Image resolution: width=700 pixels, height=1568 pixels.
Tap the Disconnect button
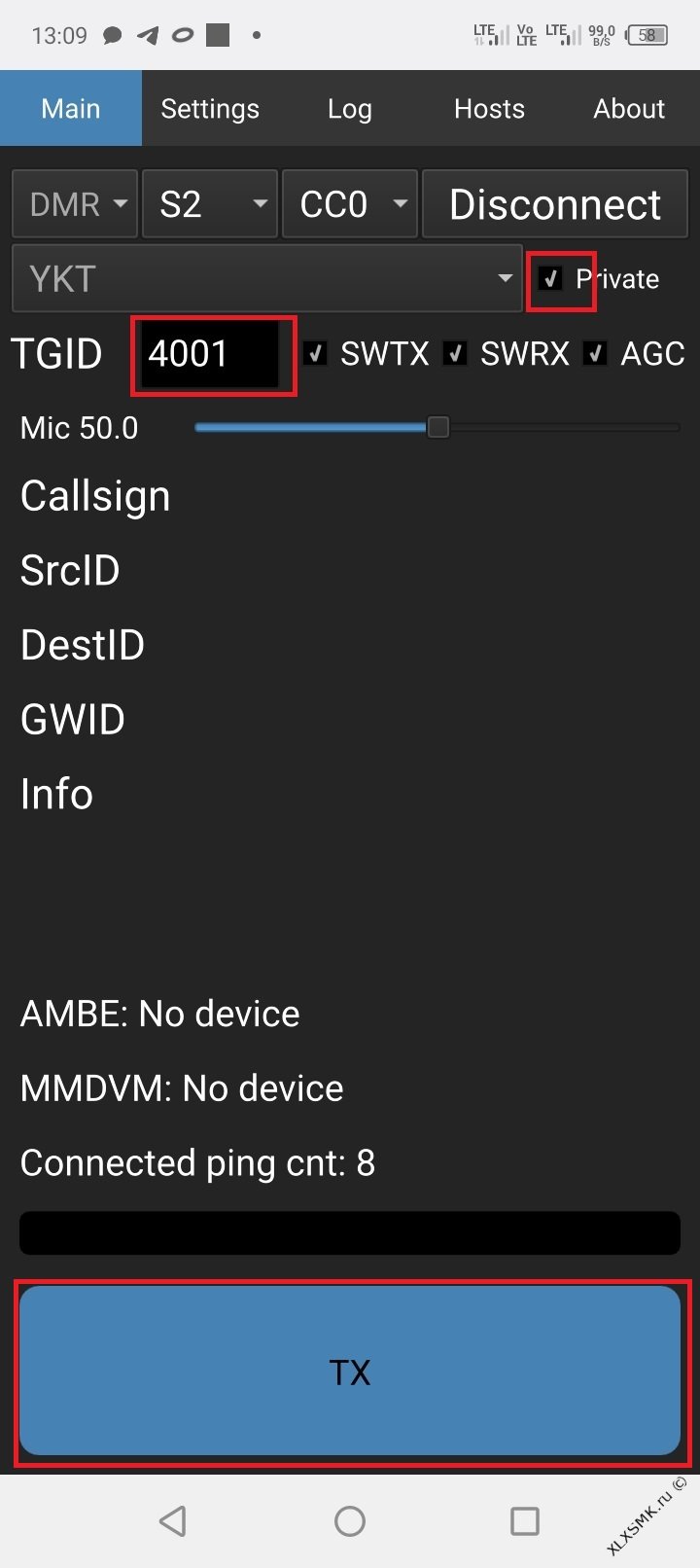click(555, 204)
